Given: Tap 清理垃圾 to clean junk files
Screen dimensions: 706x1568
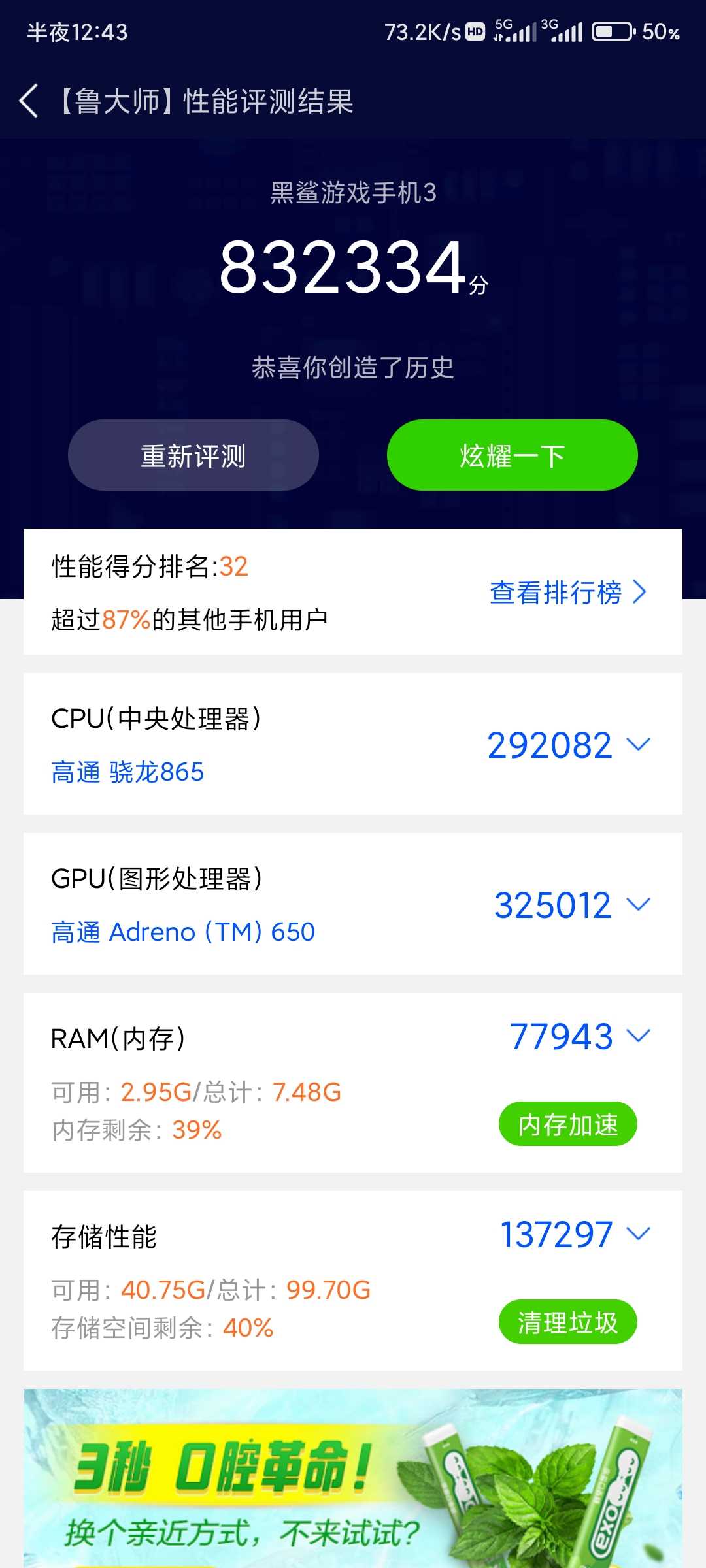Looking at the screenshot, I should click(x=567, y=1322).
